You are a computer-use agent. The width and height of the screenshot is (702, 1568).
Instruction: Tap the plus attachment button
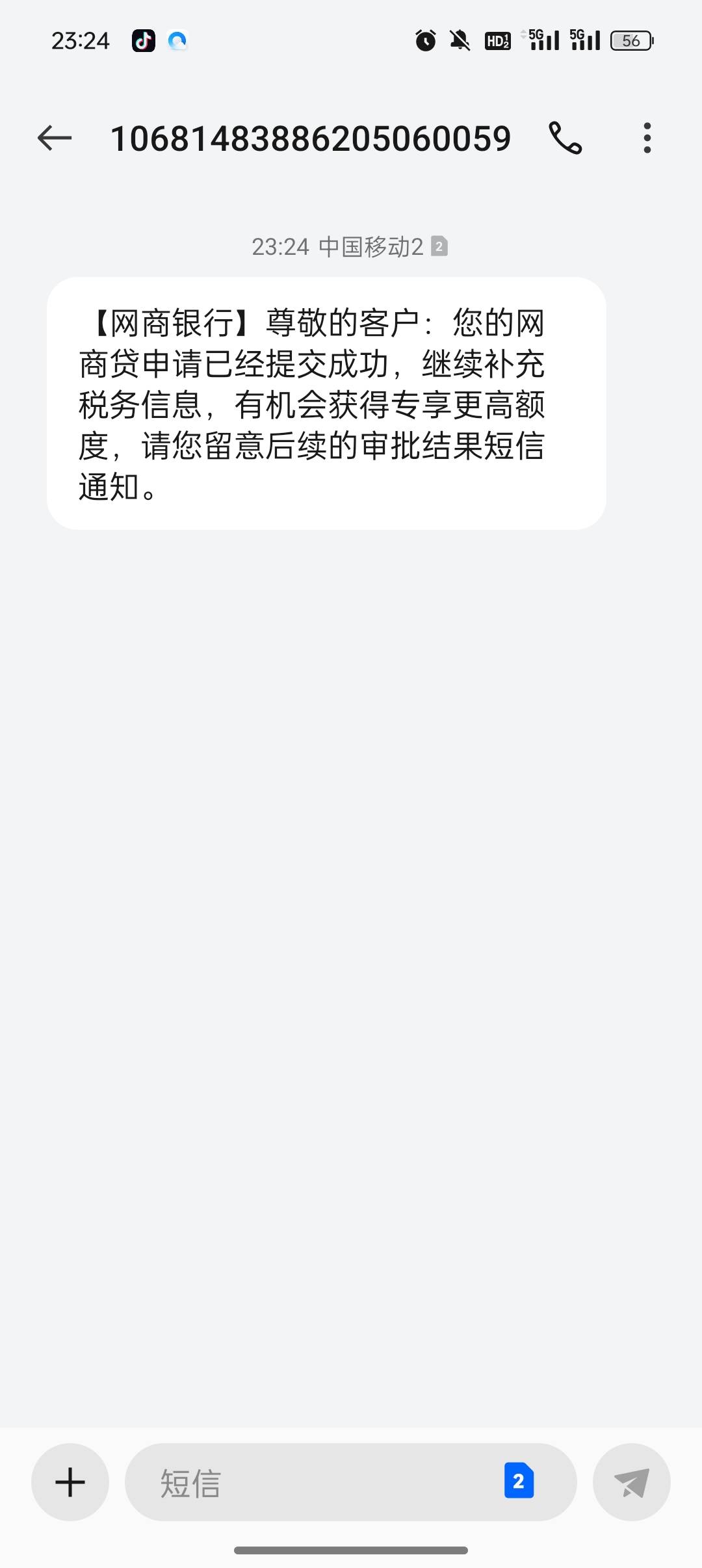[70, 1482]
